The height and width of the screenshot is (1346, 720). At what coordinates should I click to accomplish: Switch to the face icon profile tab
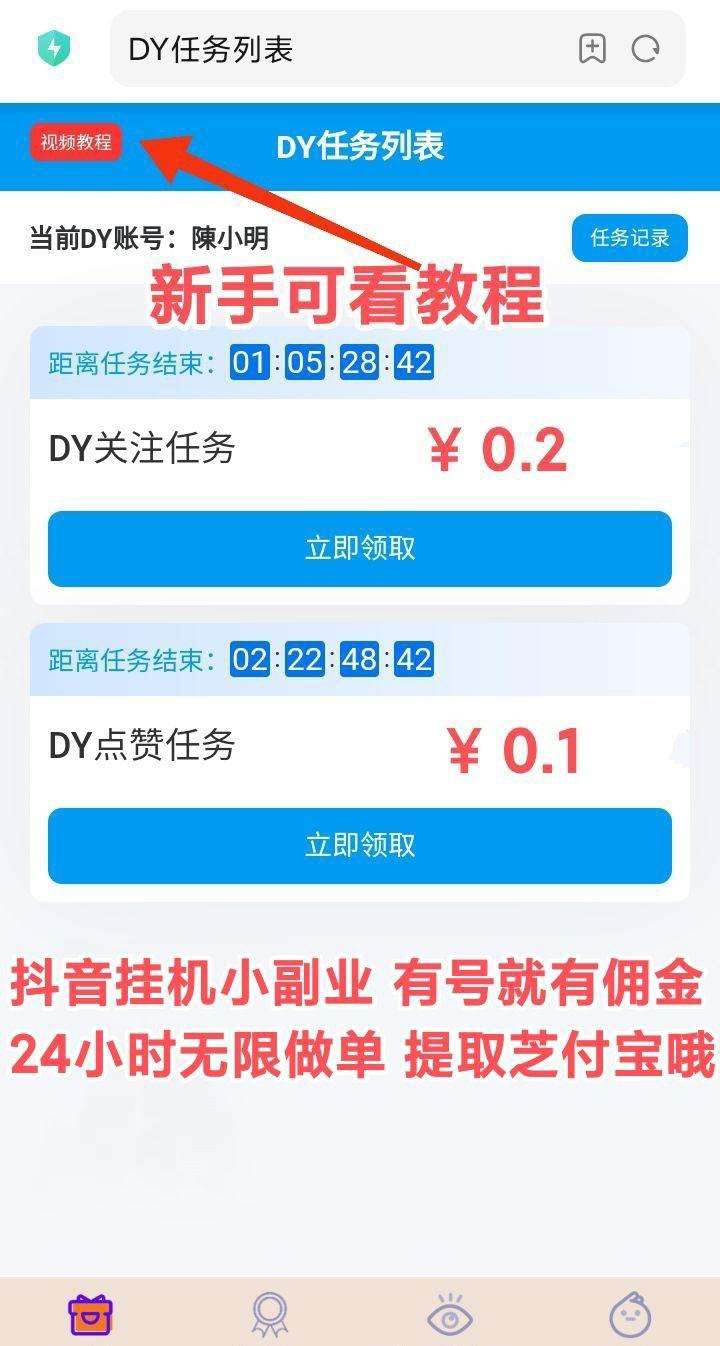[630, 1314]
